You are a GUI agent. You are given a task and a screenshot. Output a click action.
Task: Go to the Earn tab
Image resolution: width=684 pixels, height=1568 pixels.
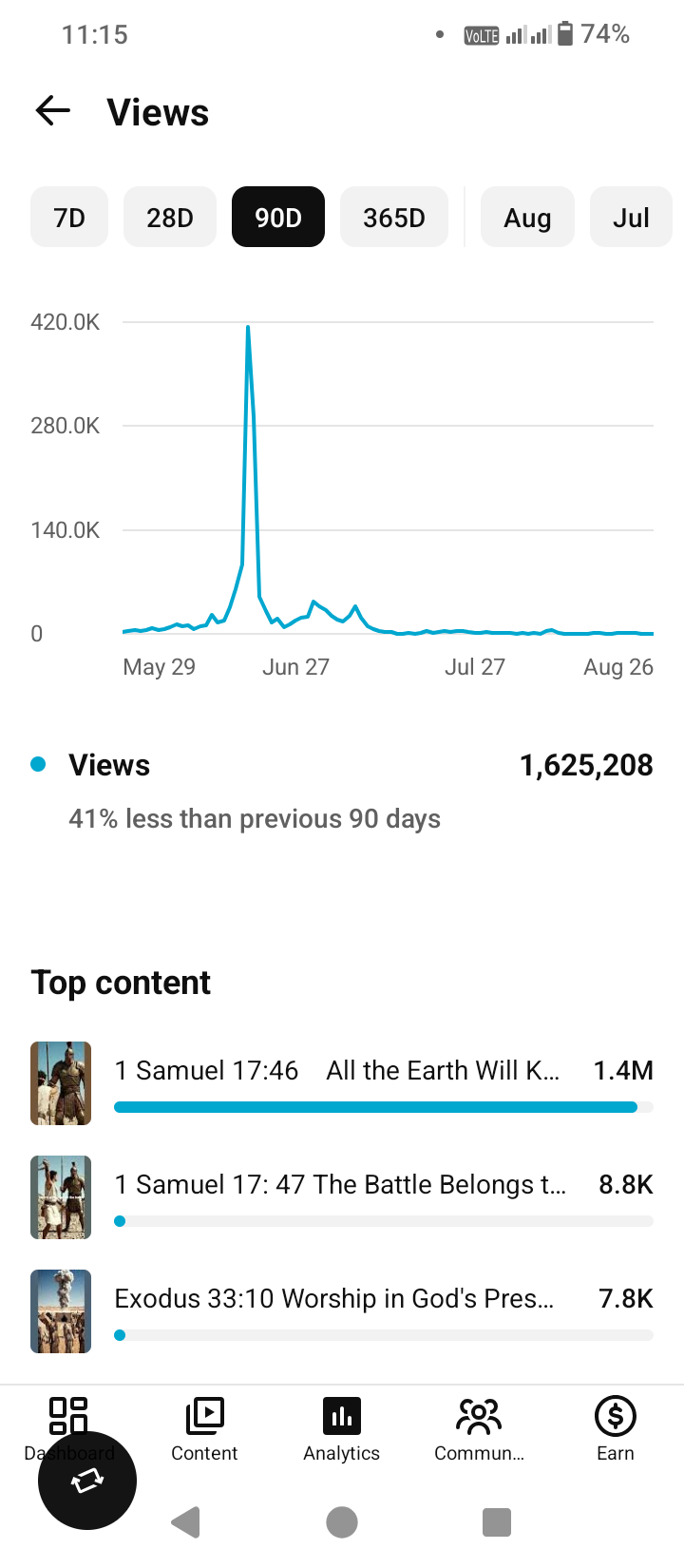tap(616, 1428)
